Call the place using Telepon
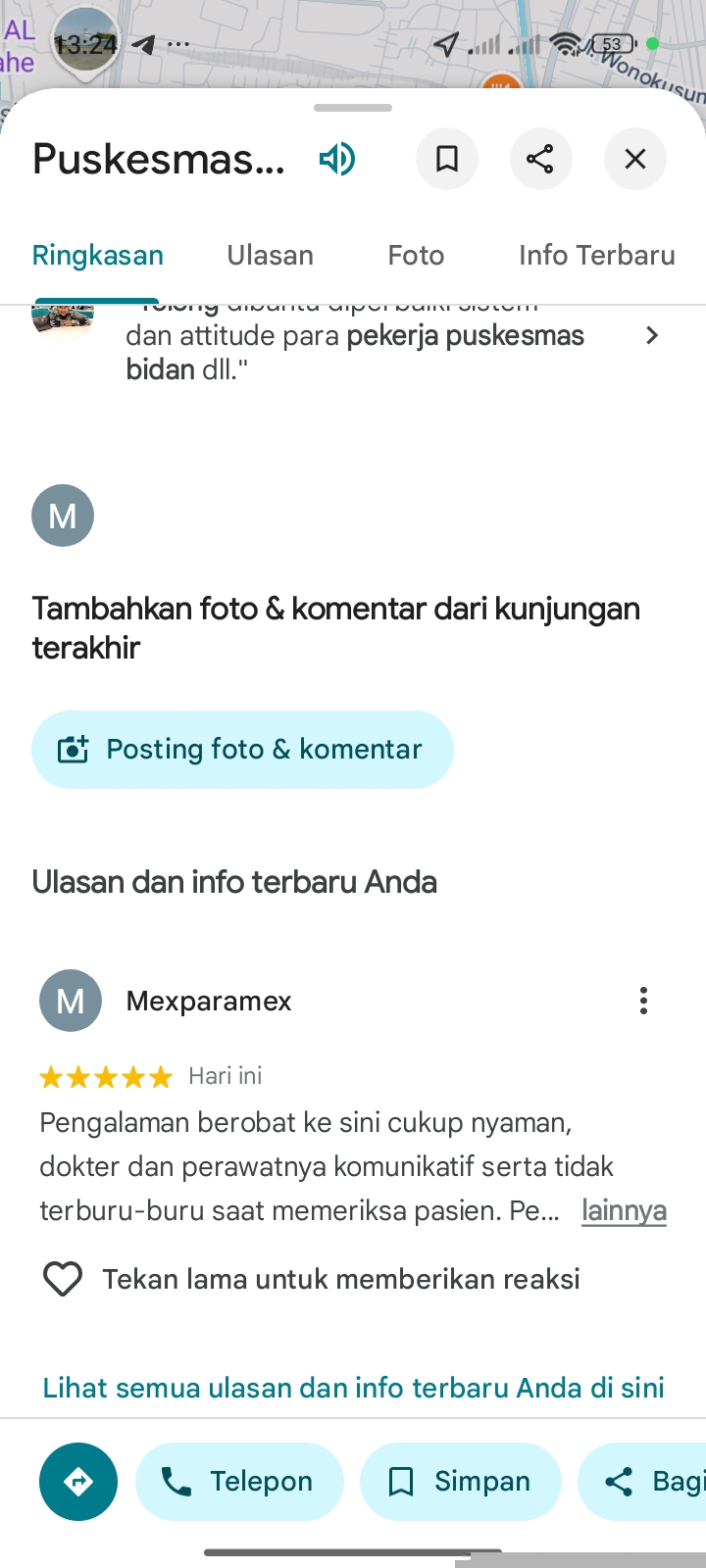The height and width of the screenshot is (1568, 706). click(239, 1482)
